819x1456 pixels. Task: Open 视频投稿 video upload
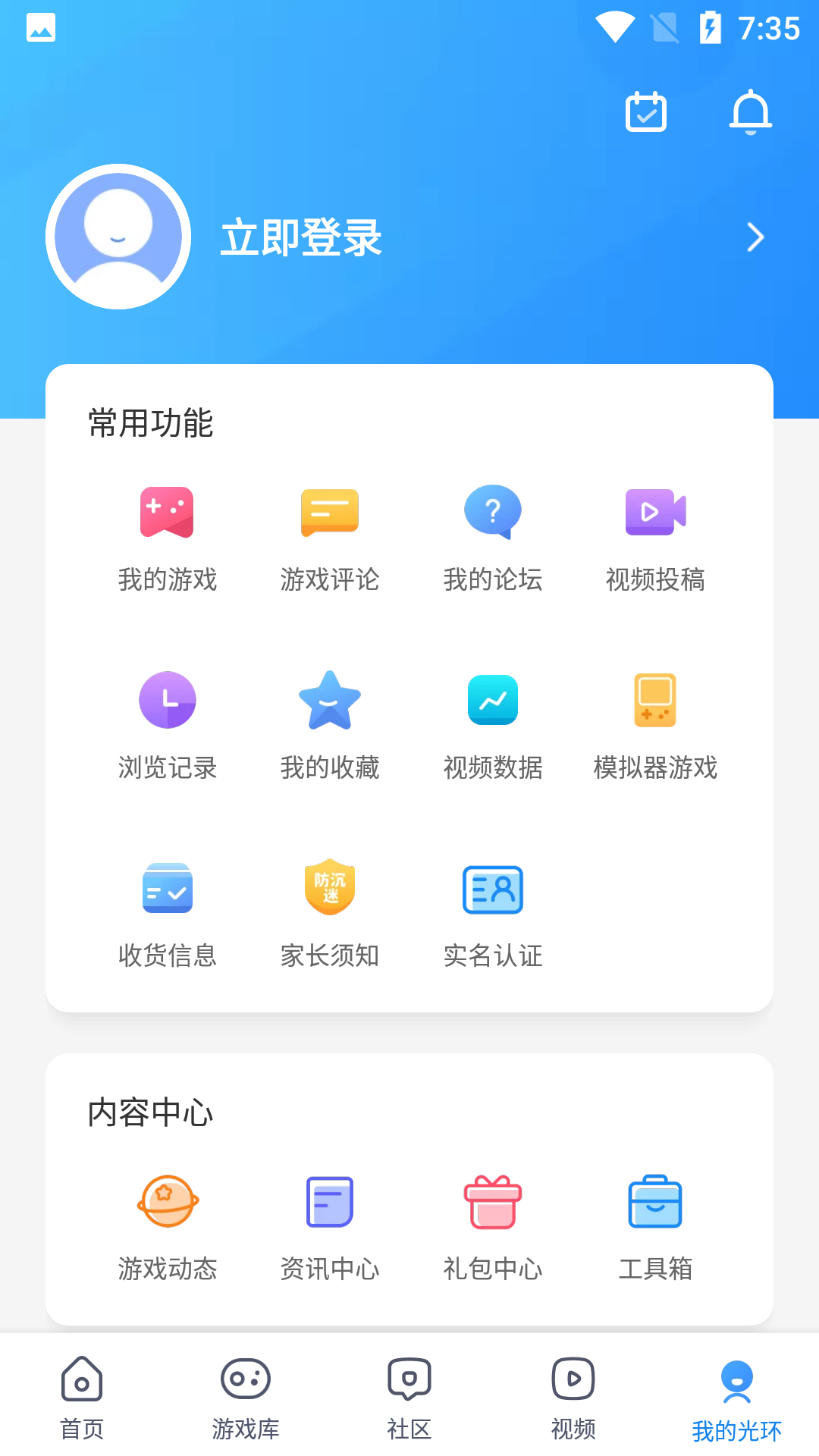656,538
